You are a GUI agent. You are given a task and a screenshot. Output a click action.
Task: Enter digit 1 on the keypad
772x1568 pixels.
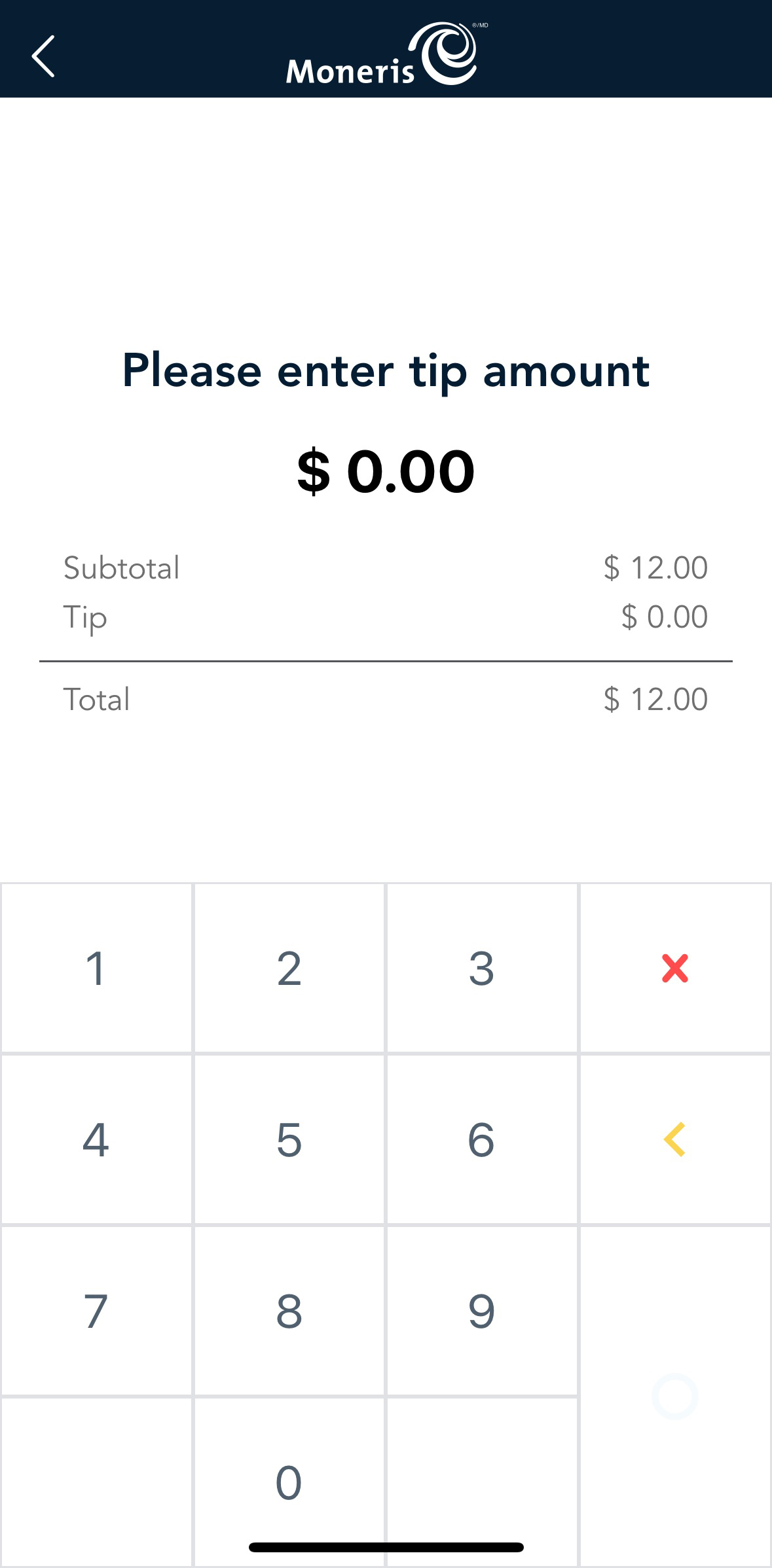(96, 968)
